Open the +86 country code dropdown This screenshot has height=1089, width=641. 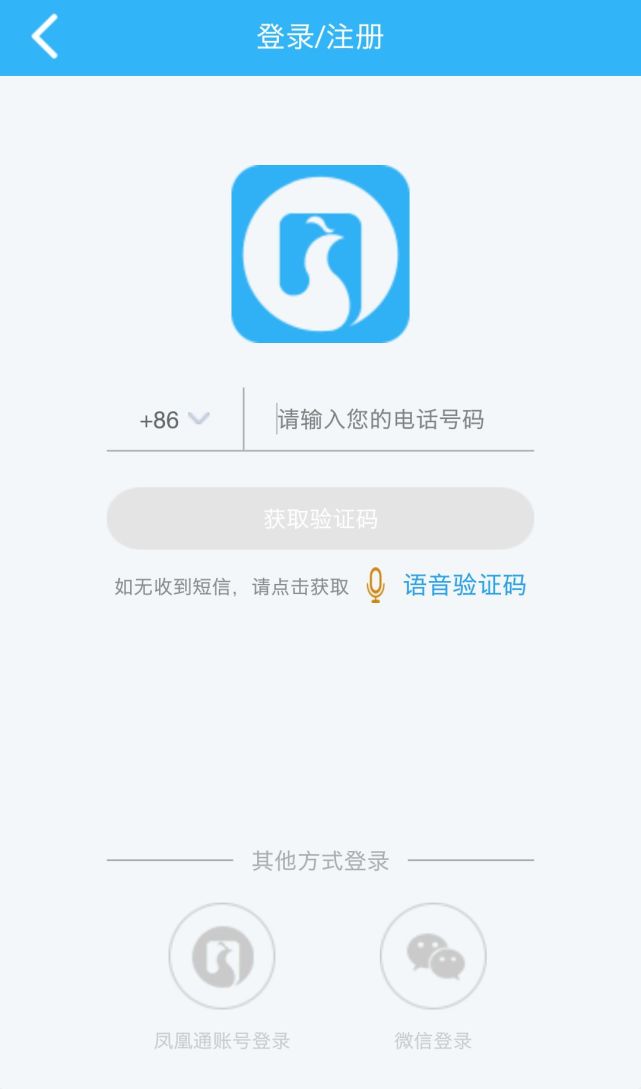[174, 420]
